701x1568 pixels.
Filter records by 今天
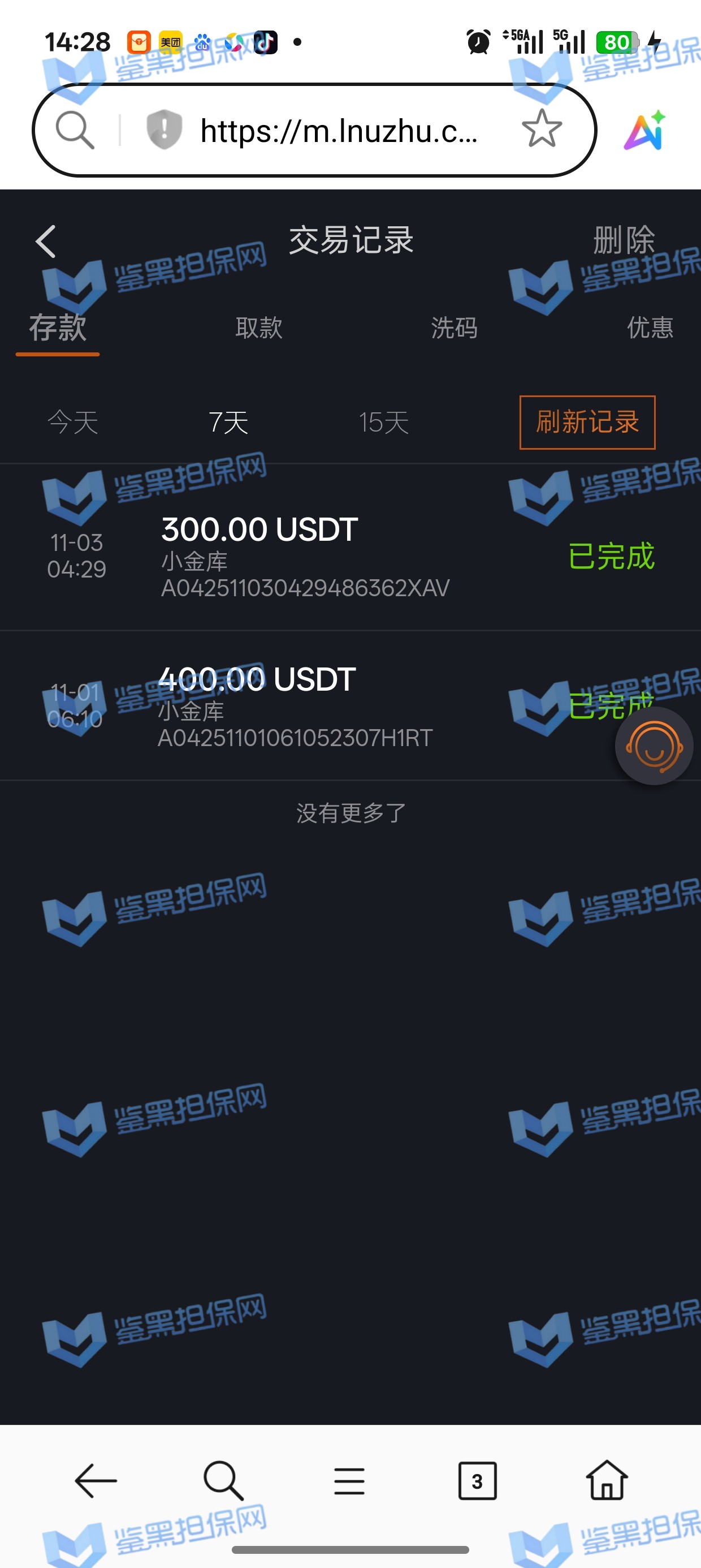click(73, 423)
